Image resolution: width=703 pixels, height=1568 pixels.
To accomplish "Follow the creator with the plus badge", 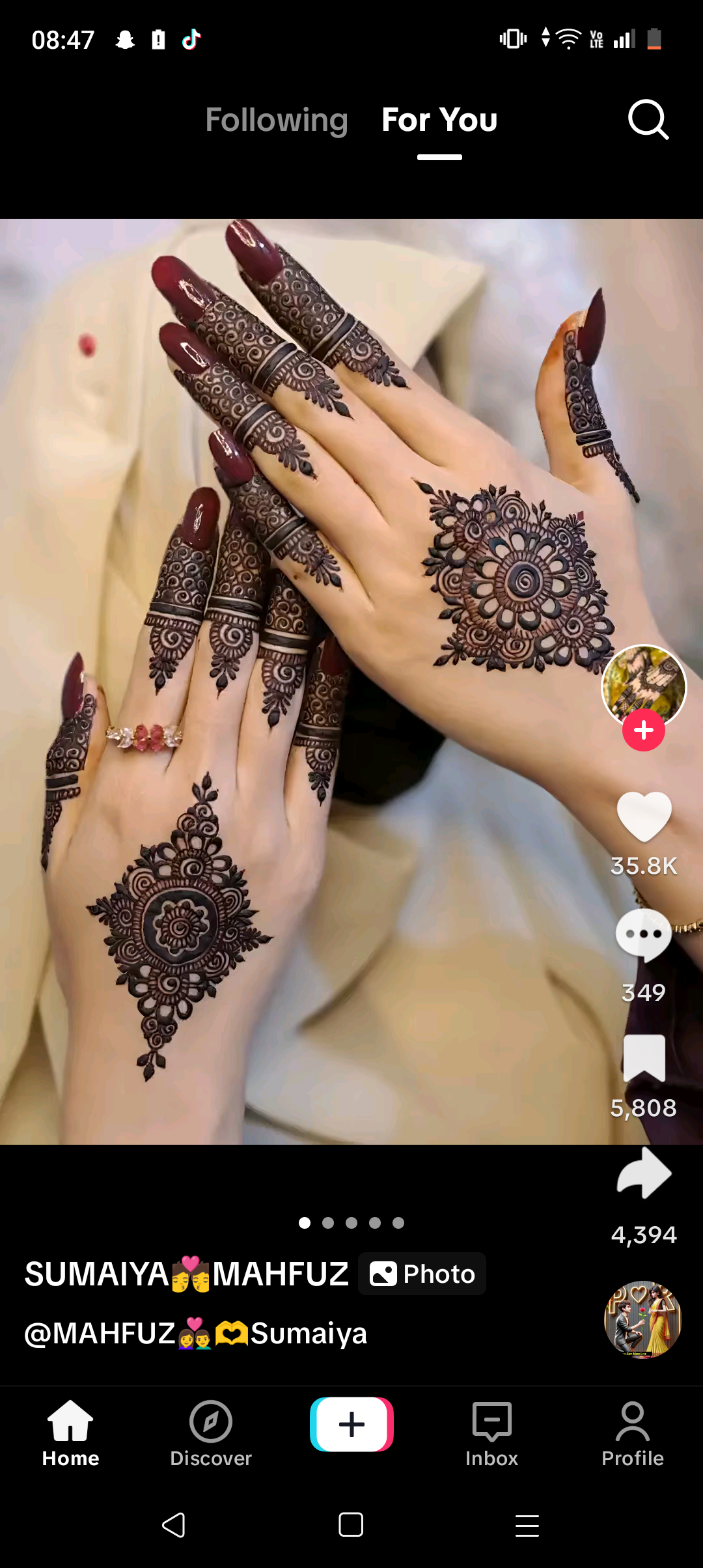I will tap(644, 731).
